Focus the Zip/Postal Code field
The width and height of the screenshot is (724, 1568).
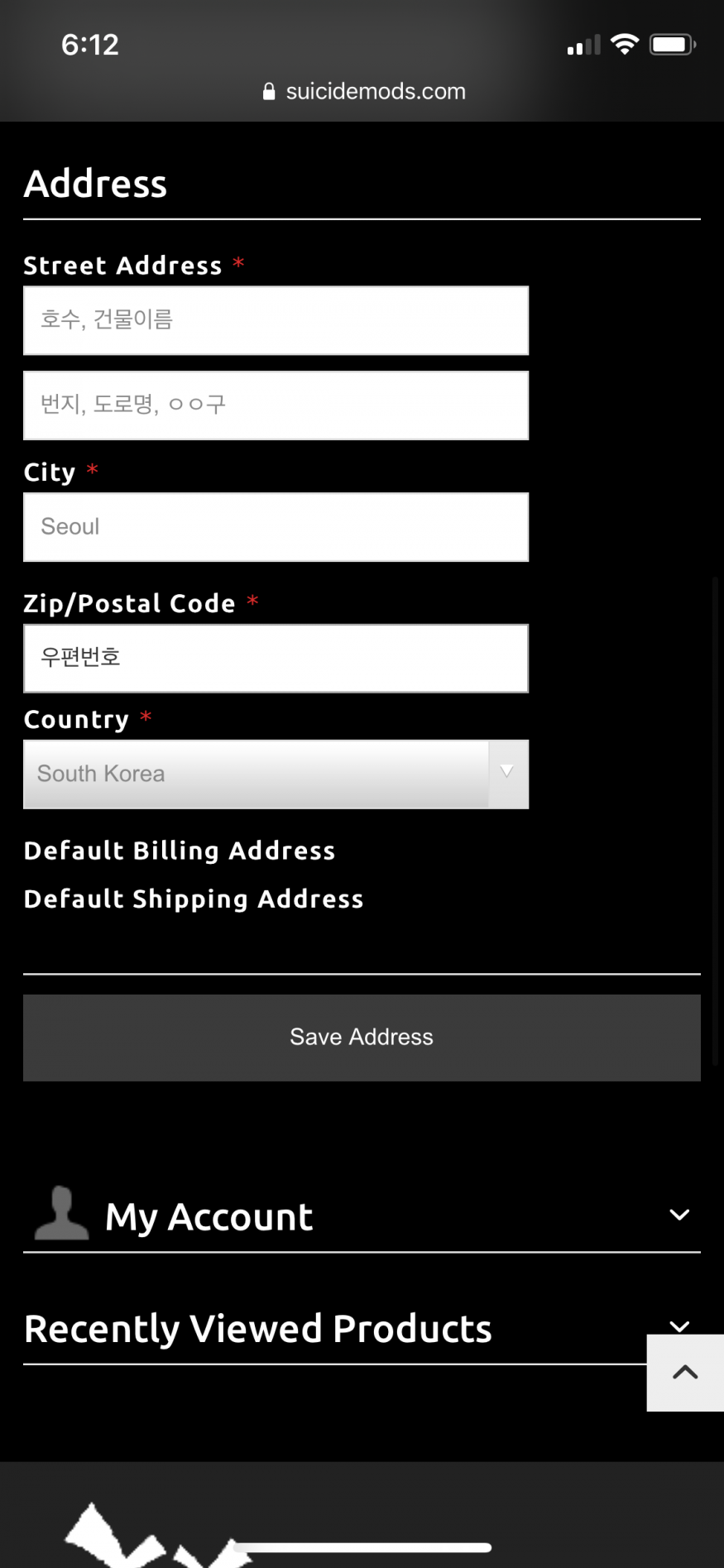pos(276,659)
